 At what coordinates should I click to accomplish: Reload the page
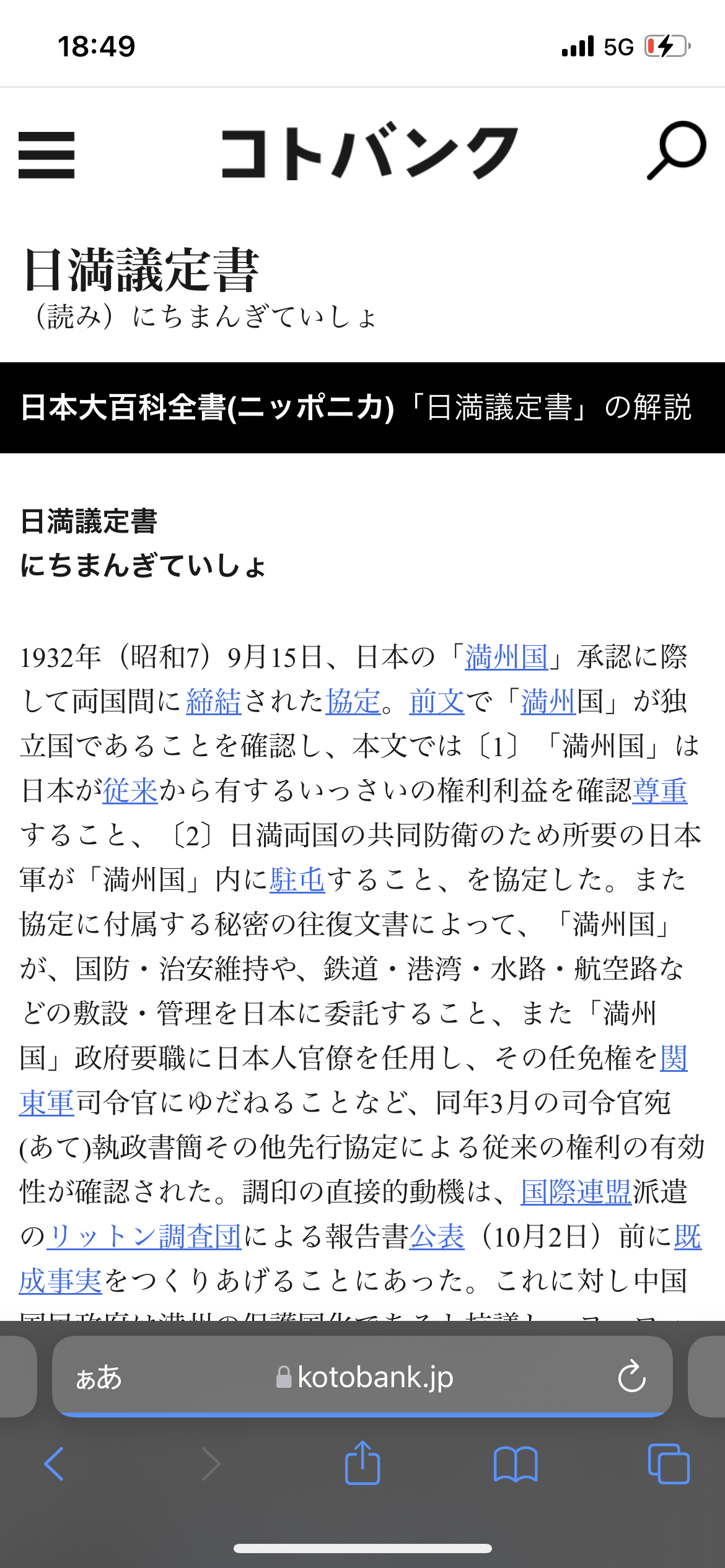coord(632,1377)
